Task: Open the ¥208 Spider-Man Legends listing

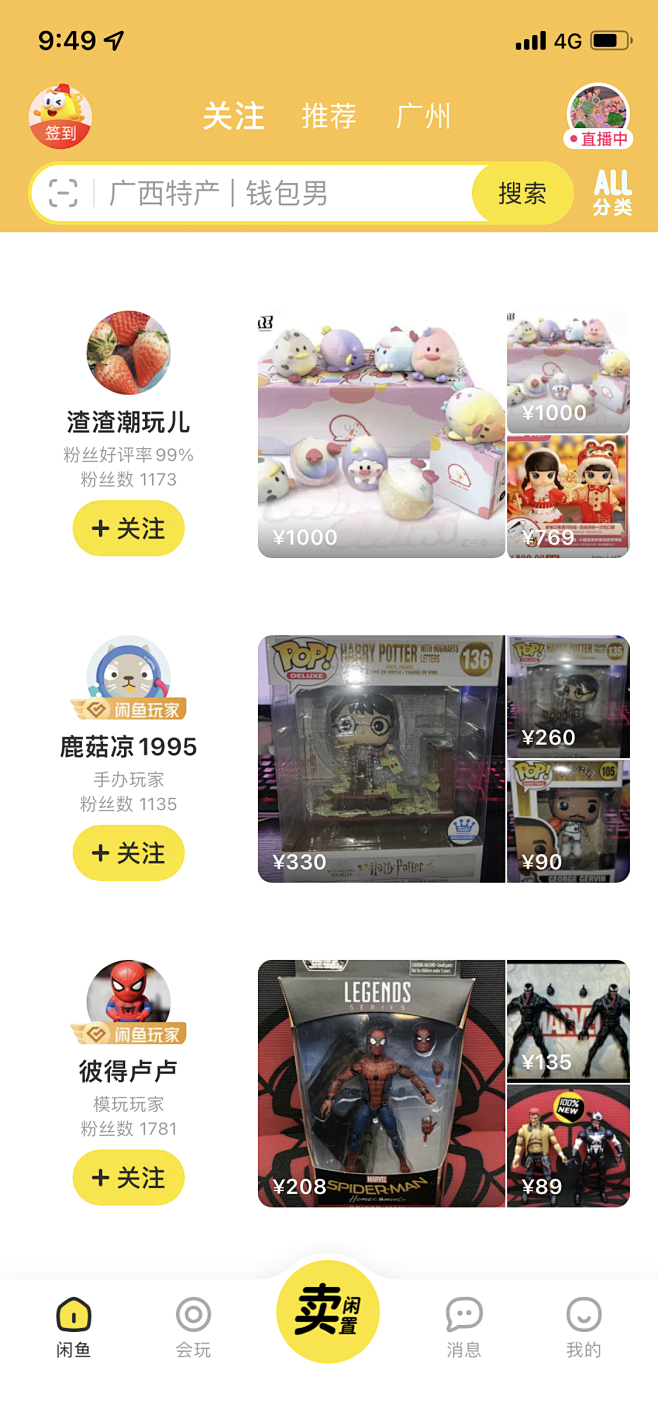Action: 381,1083
